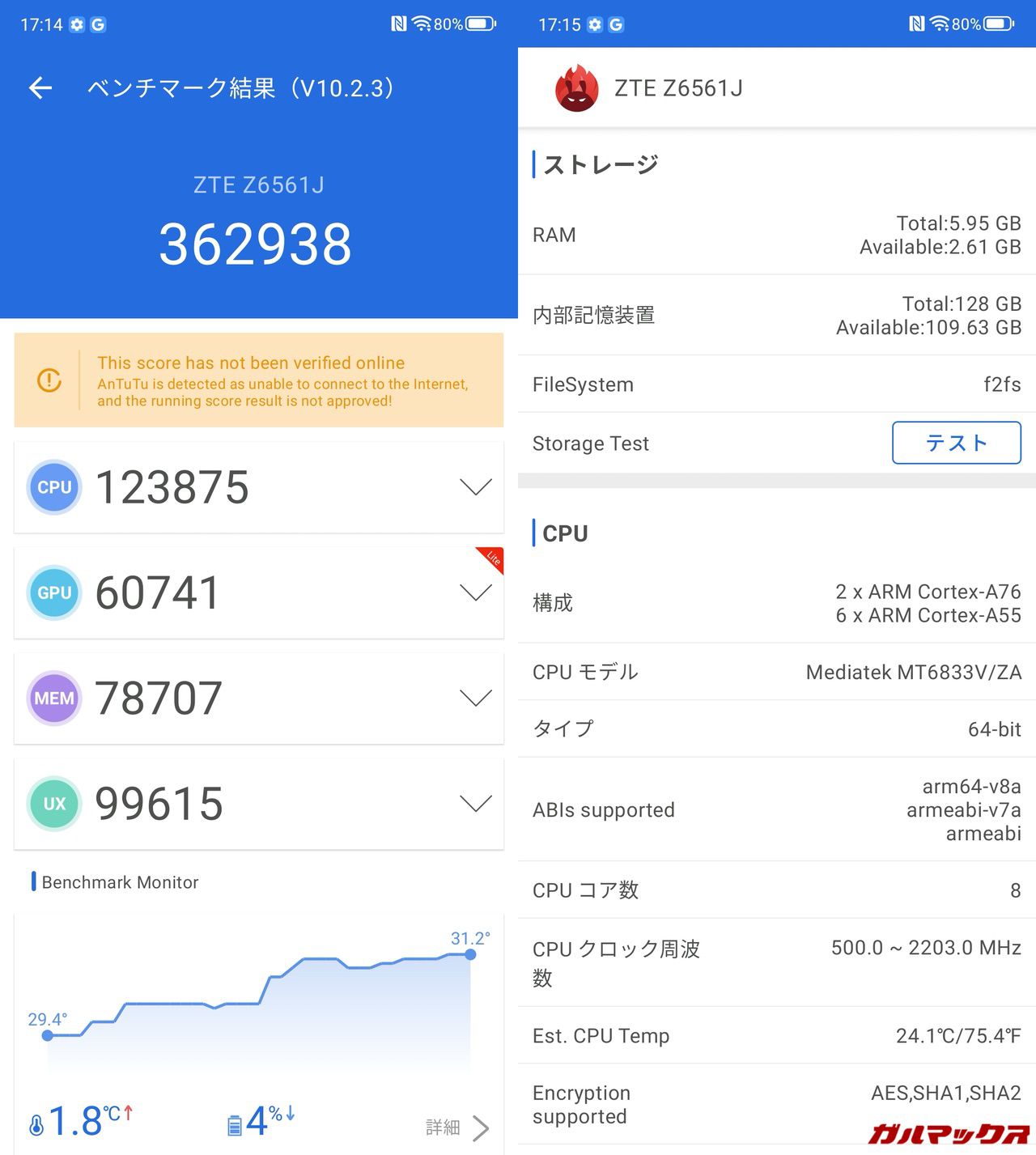Expand the GPU score breakdown

coord(475,593)
